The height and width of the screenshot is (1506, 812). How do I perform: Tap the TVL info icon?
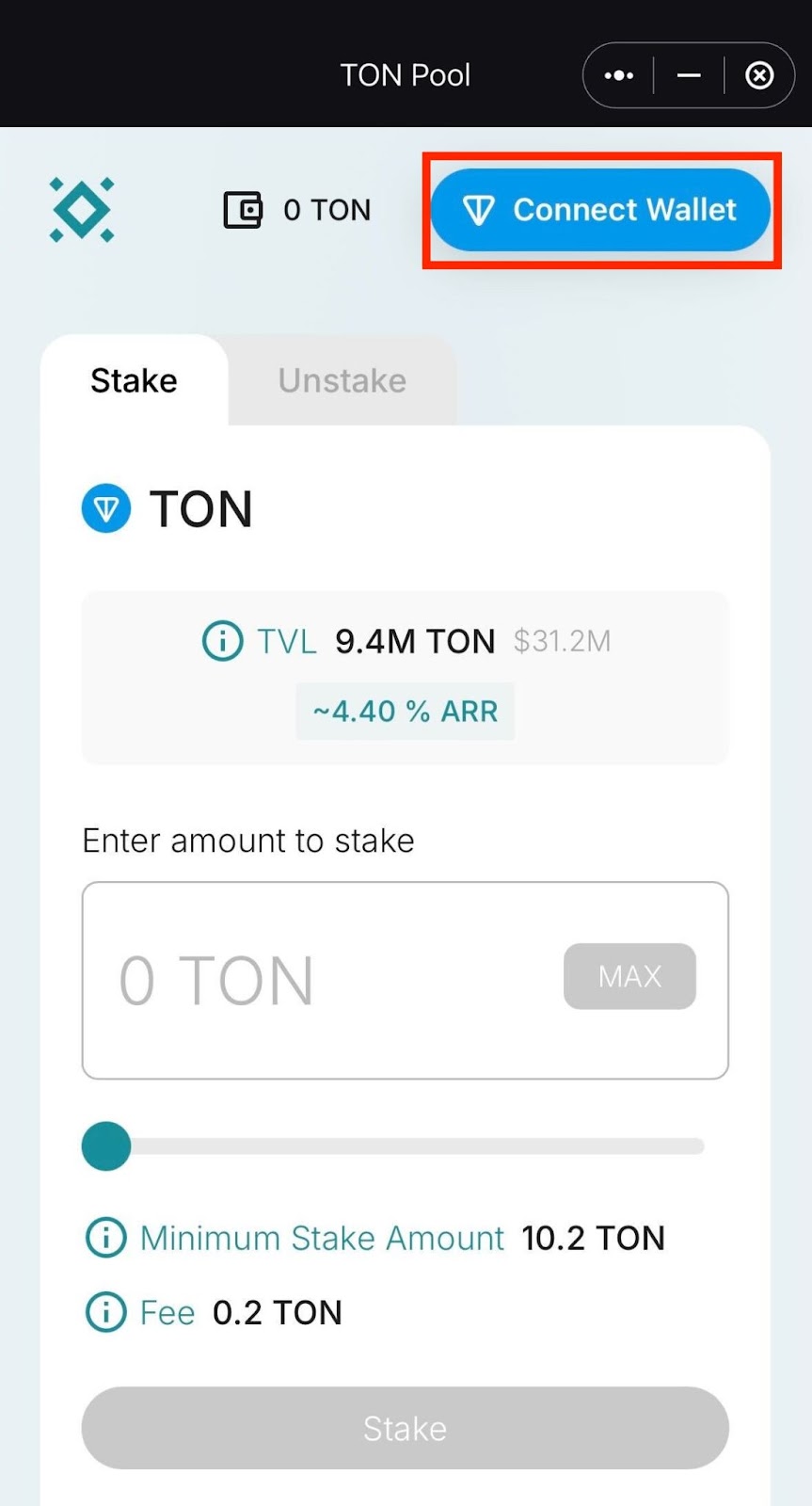click(x=222, y=641)
